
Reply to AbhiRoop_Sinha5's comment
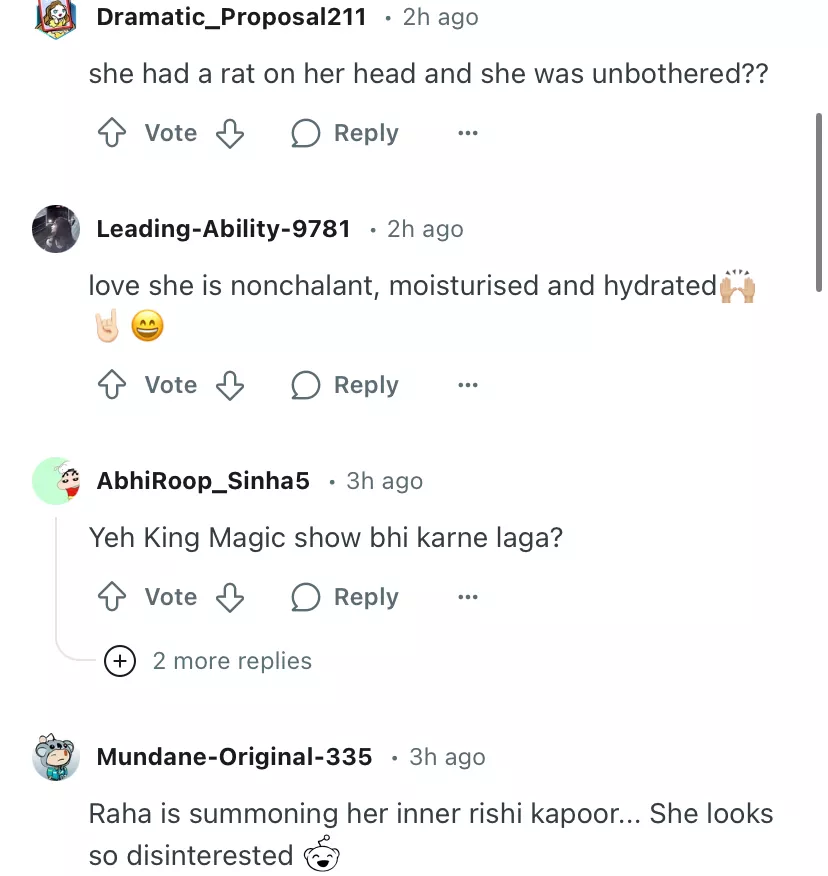click(345, 597)
